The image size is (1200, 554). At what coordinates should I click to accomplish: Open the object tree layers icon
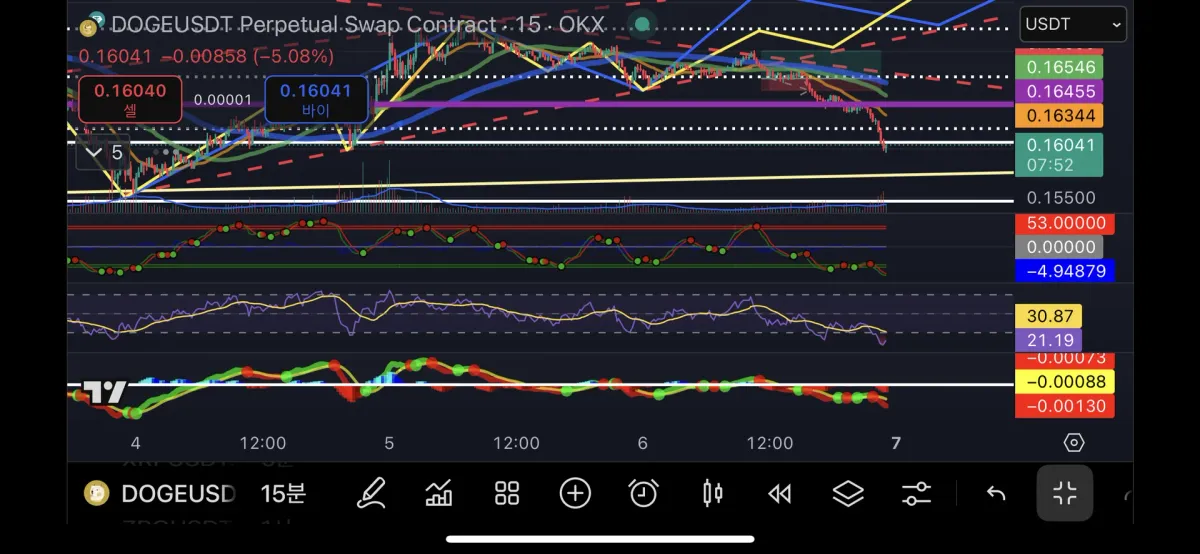(848, 493)
